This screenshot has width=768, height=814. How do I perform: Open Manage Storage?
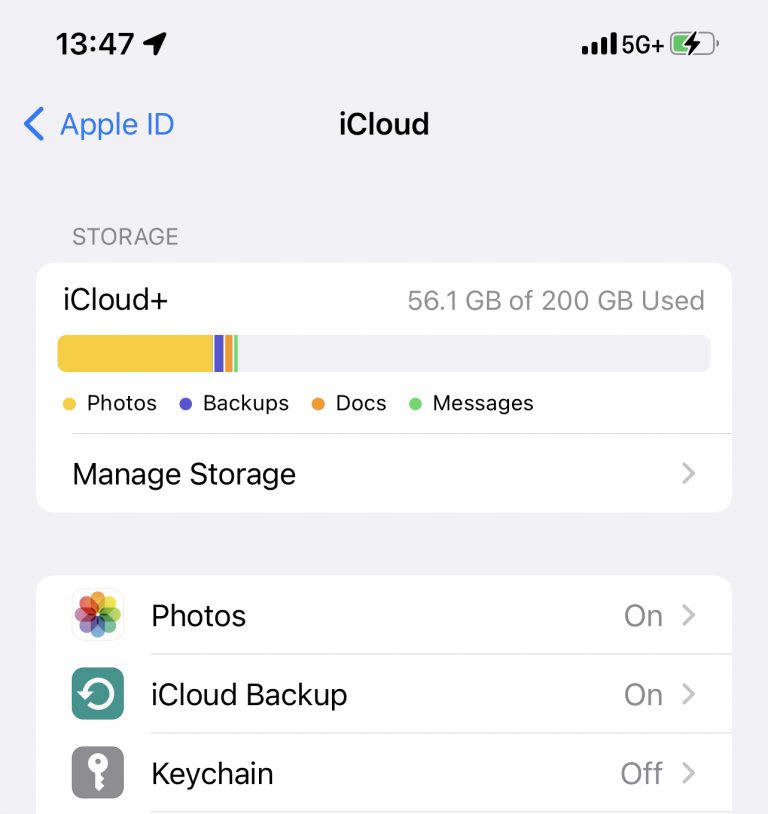(384, 474)
